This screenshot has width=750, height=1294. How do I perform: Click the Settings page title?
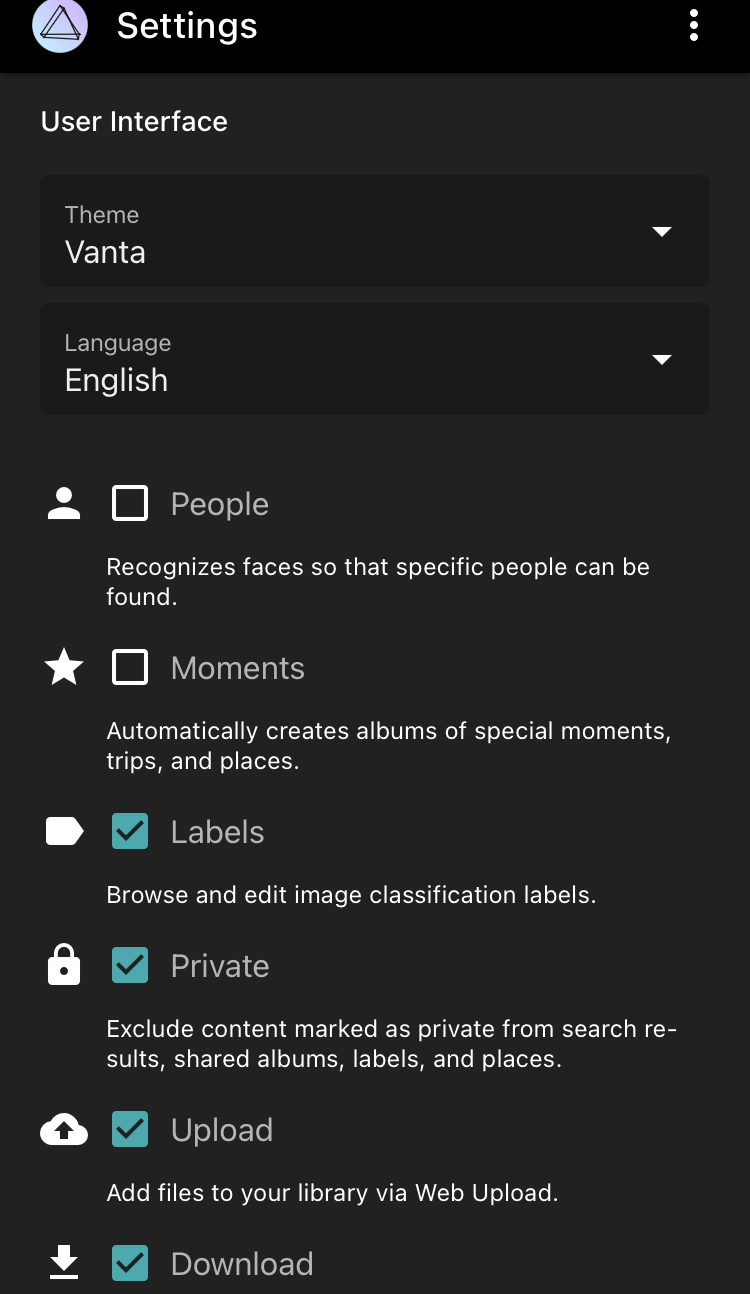coord(187,26)
